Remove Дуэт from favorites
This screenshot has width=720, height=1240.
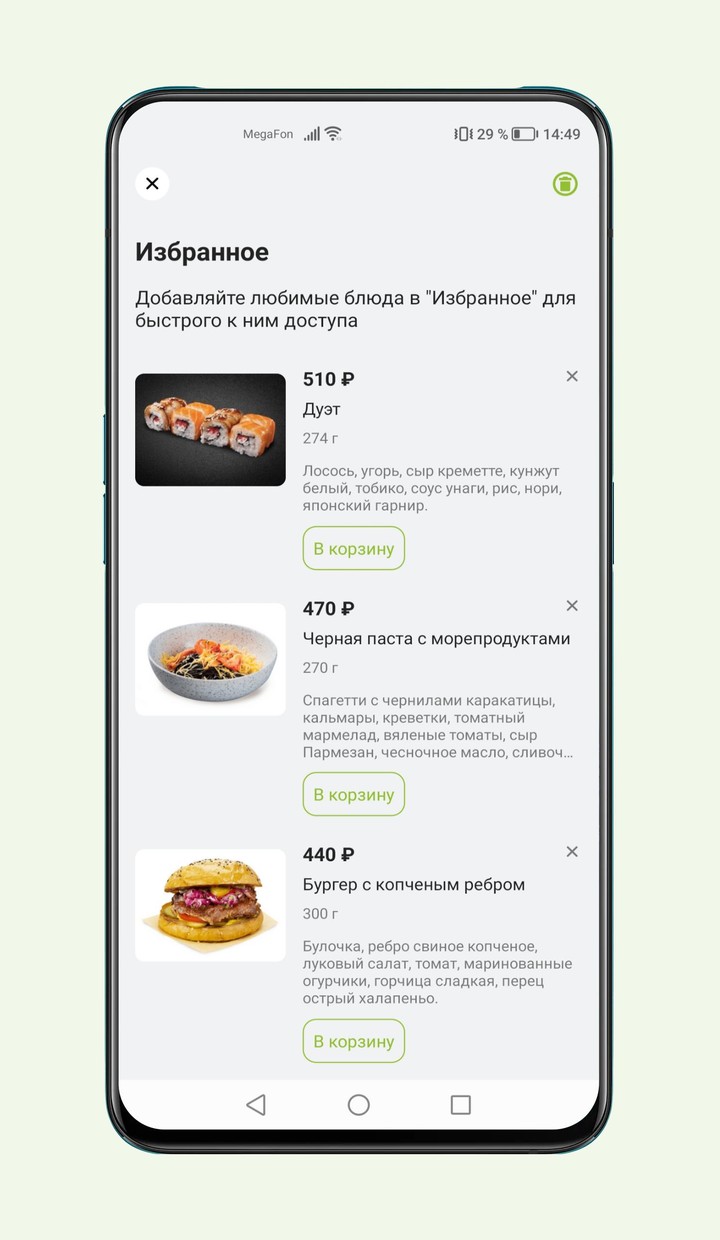point(571,377)
